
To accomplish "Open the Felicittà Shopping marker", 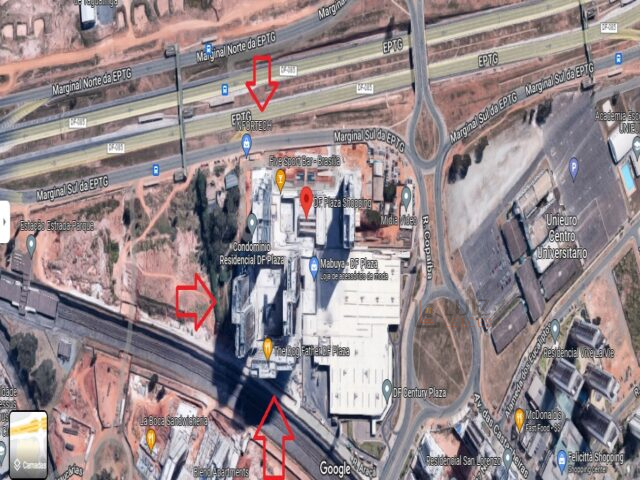I will pyautogui.click(x=561, y=461).
